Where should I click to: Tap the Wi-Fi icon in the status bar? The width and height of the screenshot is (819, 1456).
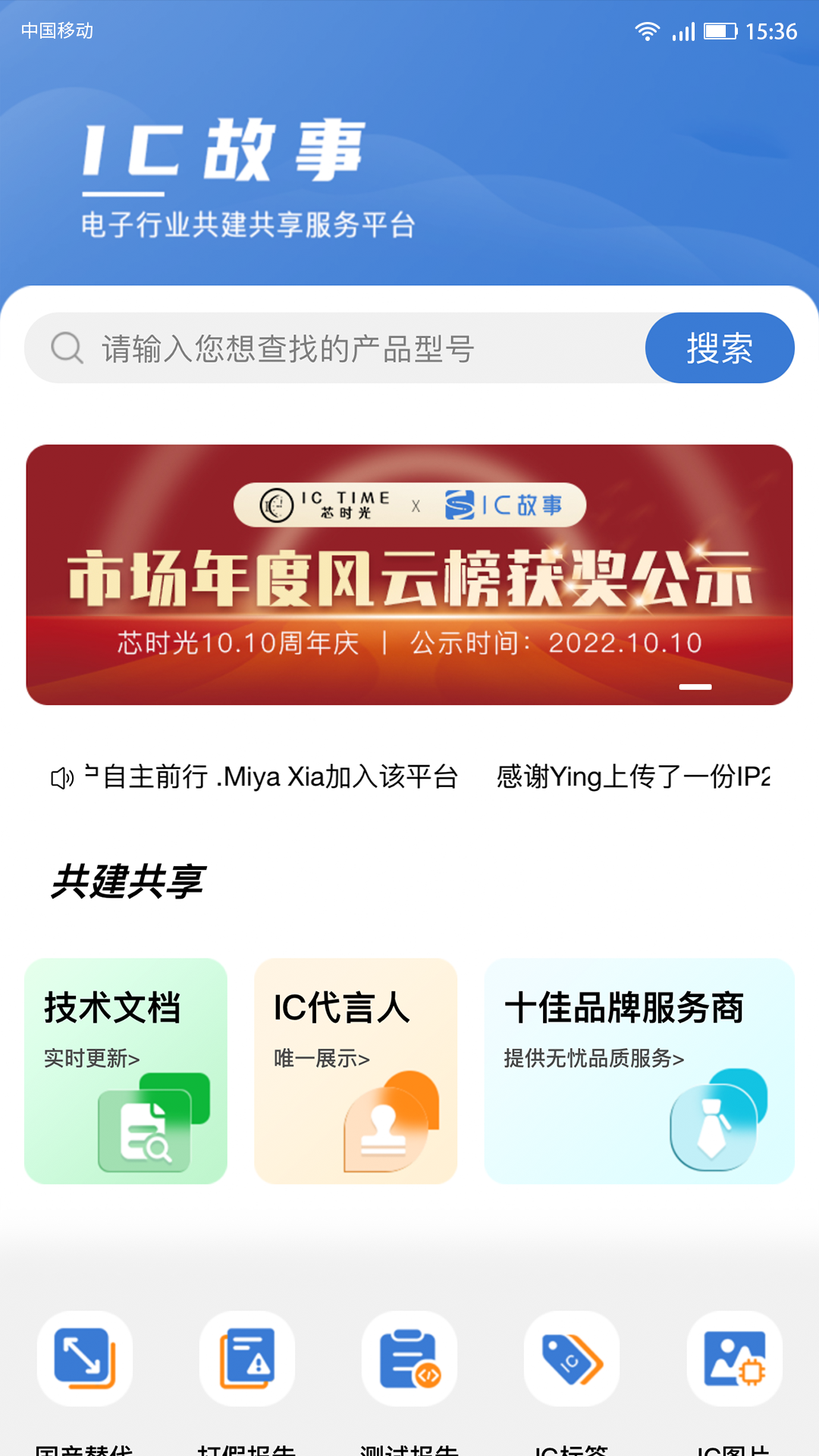pyautogui.click(x=646, y=31)
